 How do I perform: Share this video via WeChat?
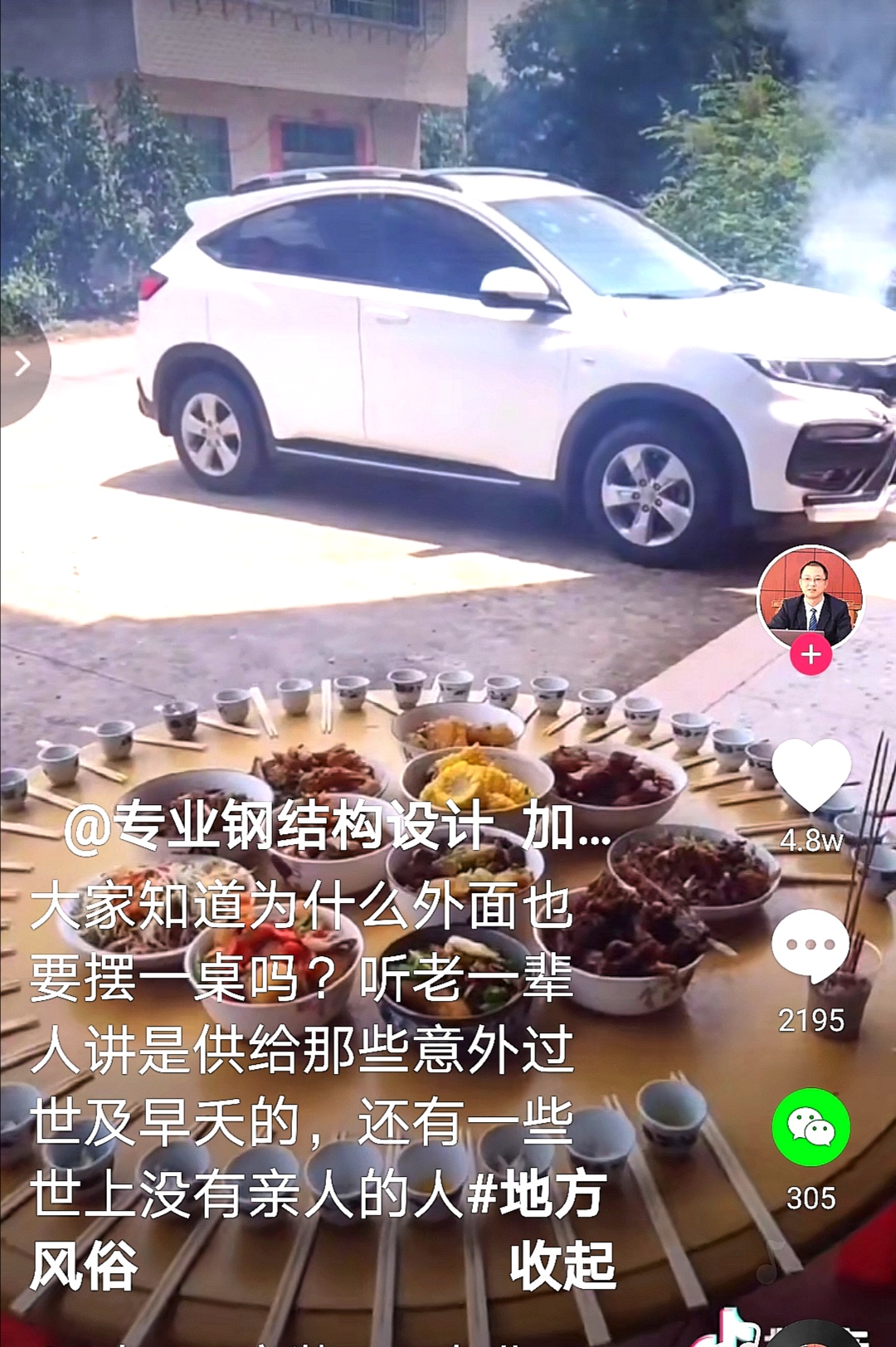811,1127
